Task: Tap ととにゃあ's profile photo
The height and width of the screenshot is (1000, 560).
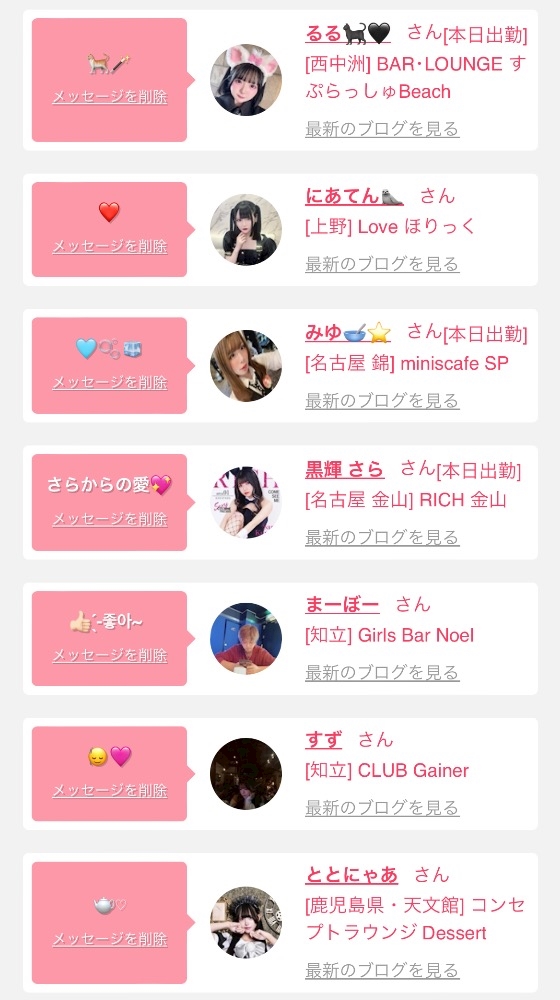Action: tap(246, 922)
